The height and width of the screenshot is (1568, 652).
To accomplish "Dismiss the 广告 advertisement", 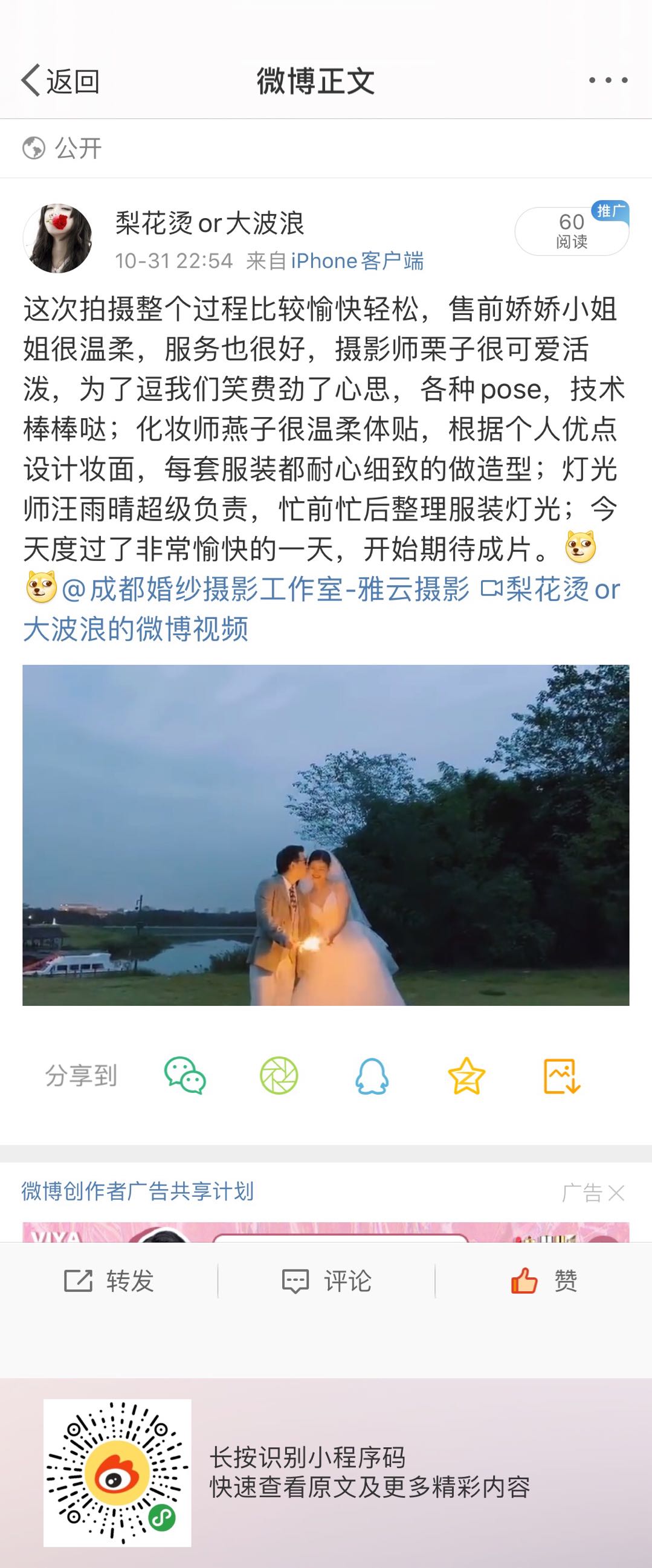I will point(616,1193).
